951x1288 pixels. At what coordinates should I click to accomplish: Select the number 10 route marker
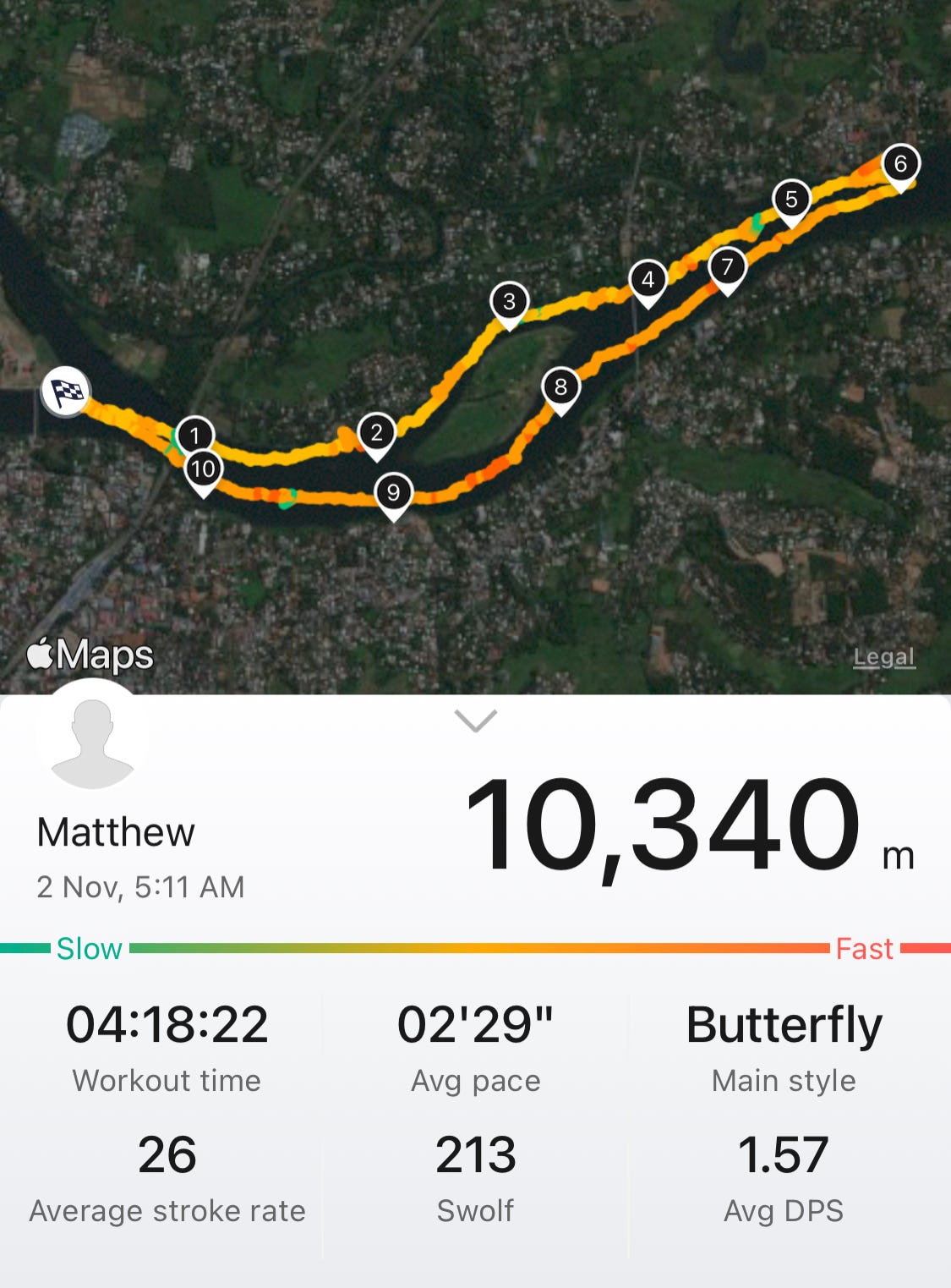(204, 468)
